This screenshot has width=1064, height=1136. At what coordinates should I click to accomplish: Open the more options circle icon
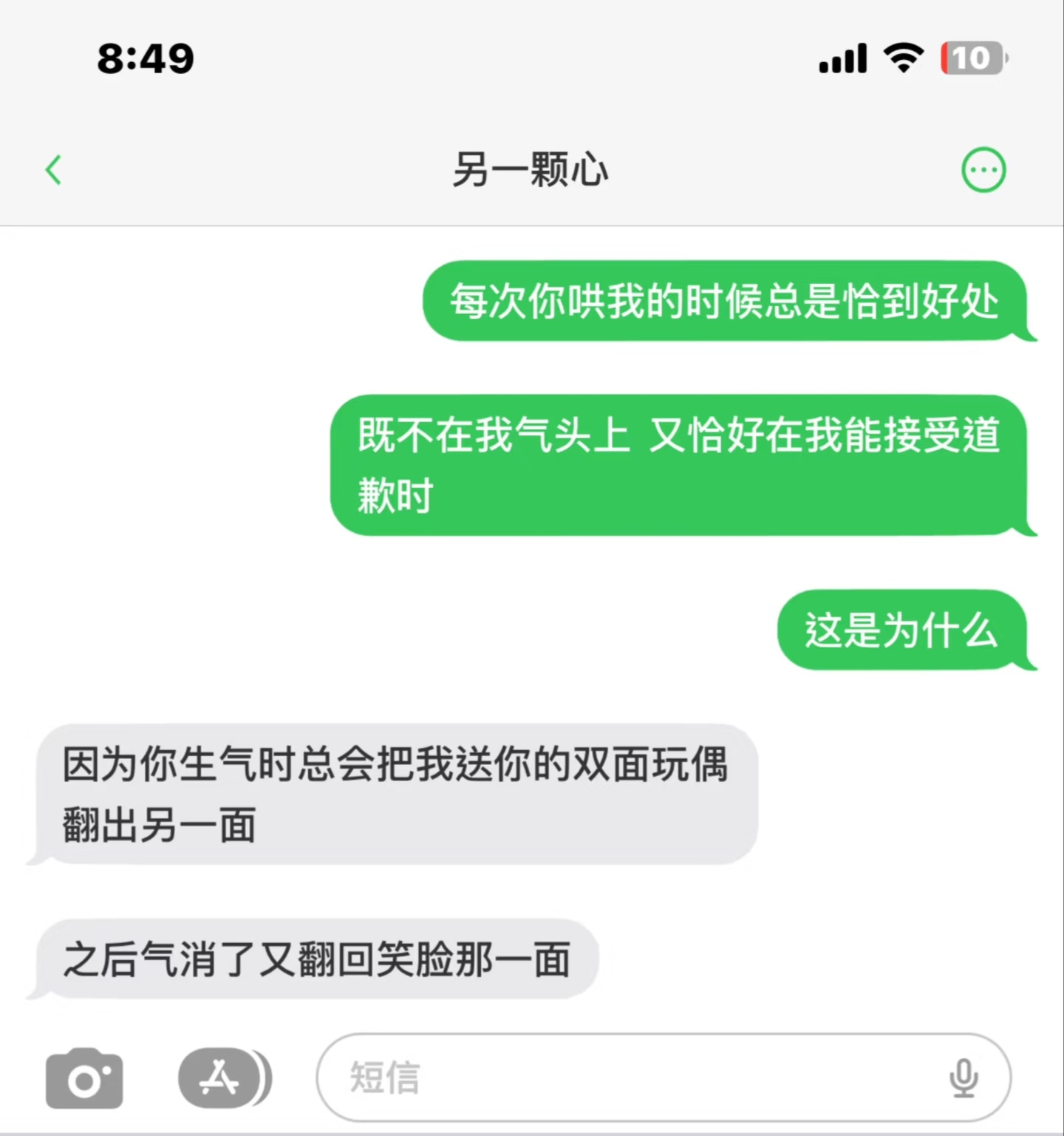[x=983, y=170]
